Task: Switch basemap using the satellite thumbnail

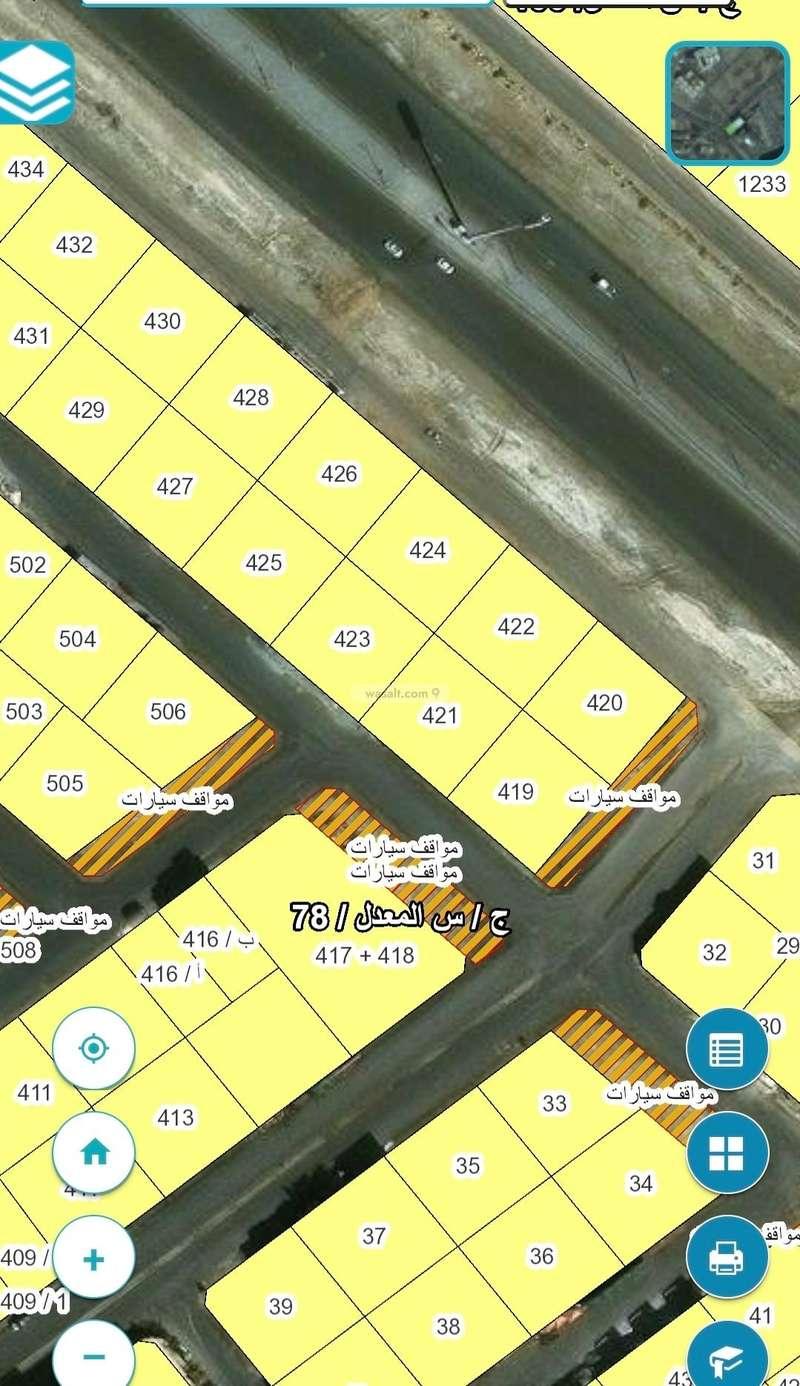Action: click(727, 103)
